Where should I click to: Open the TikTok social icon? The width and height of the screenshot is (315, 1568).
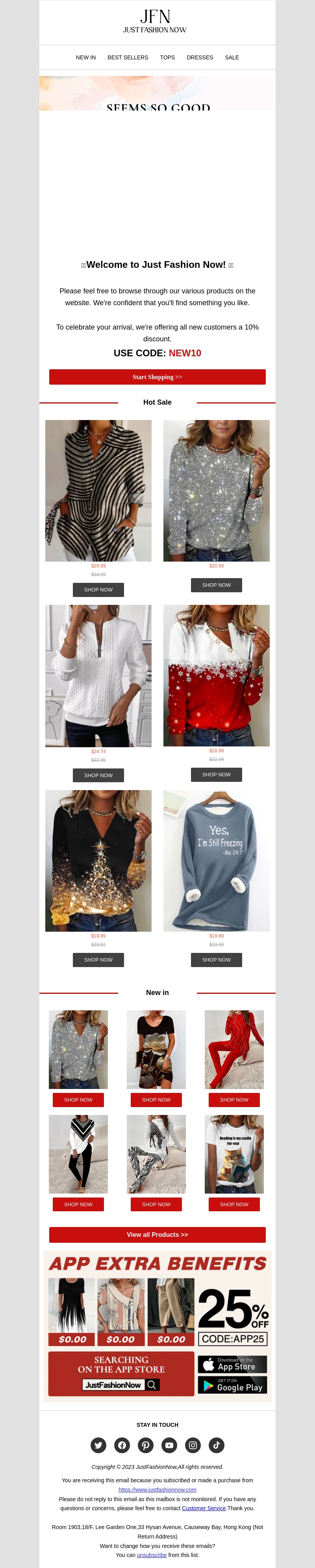[216, 1445]
